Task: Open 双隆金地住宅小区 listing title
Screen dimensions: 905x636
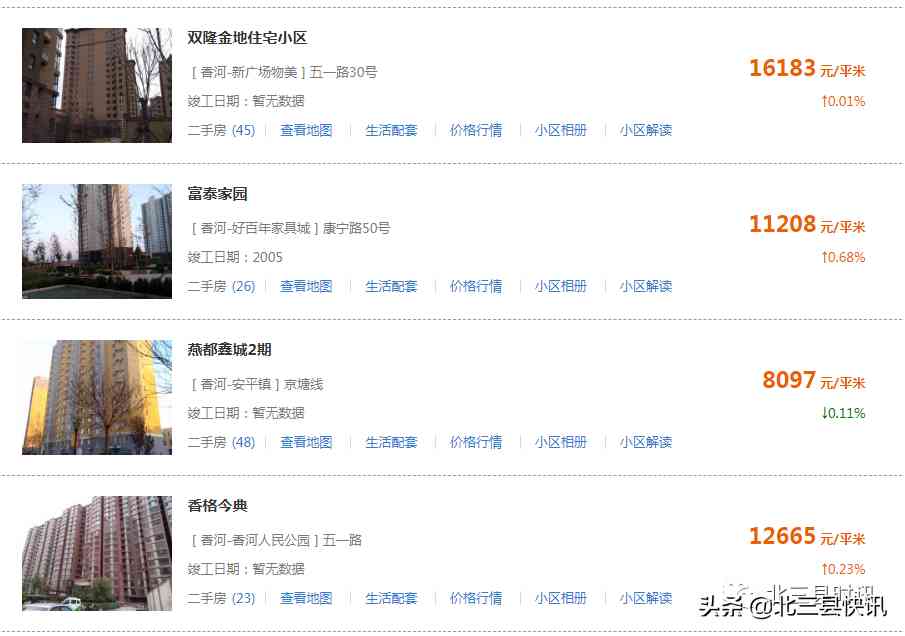Action: click(x=247, y=38)
